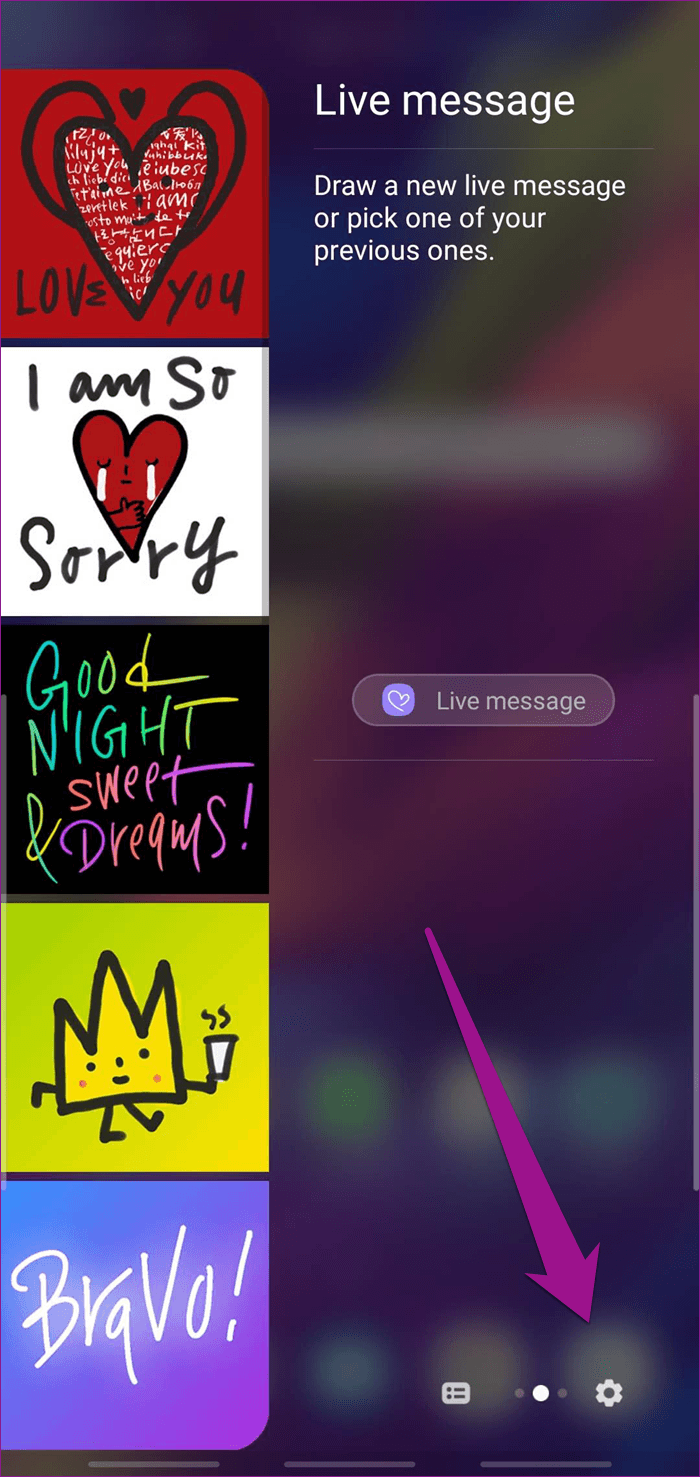Image resolution: width=700 pixels, height=1477 pixels.
Task: Select the Love You heart live message
Action: [135, 203]
